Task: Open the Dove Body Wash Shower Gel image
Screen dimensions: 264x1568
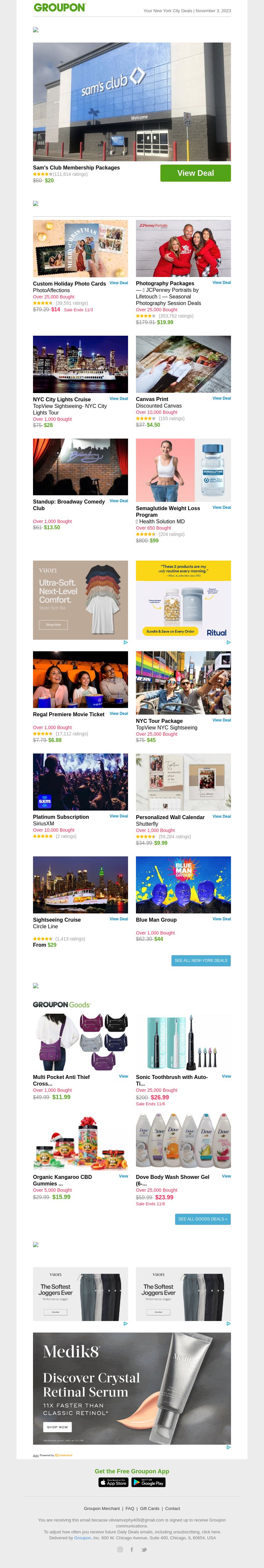Action: pyautogui.click(x=183, y=1142)
